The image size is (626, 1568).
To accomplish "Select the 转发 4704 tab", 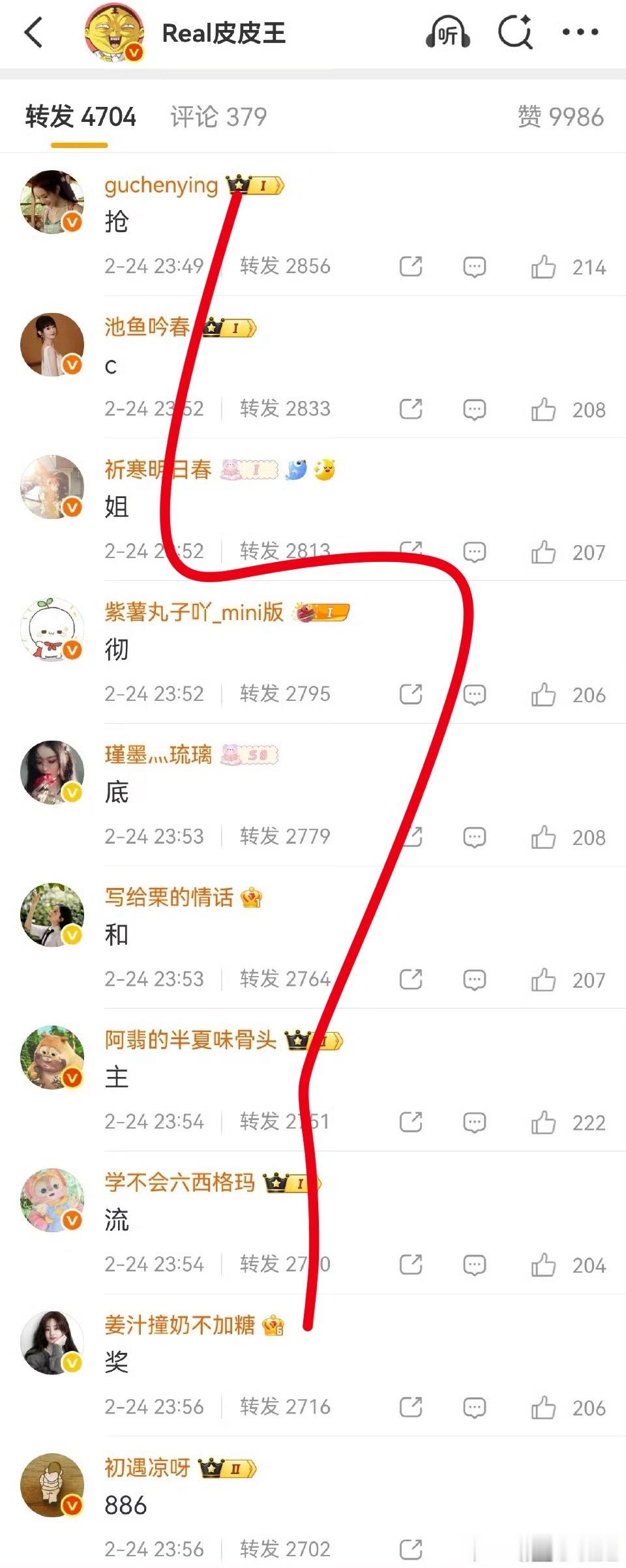I will [80, 116].
